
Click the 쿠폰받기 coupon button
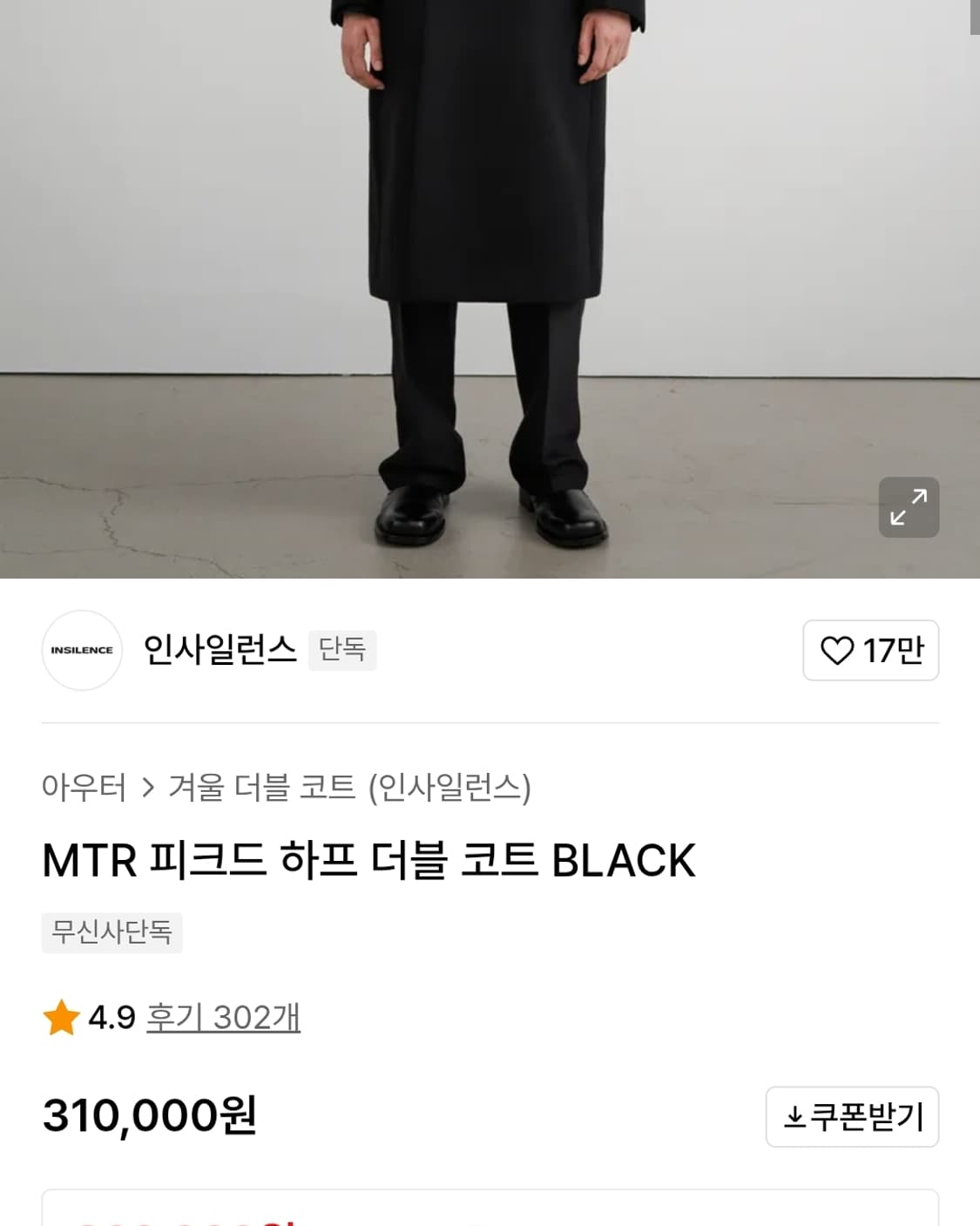(x=852, y=1116)
